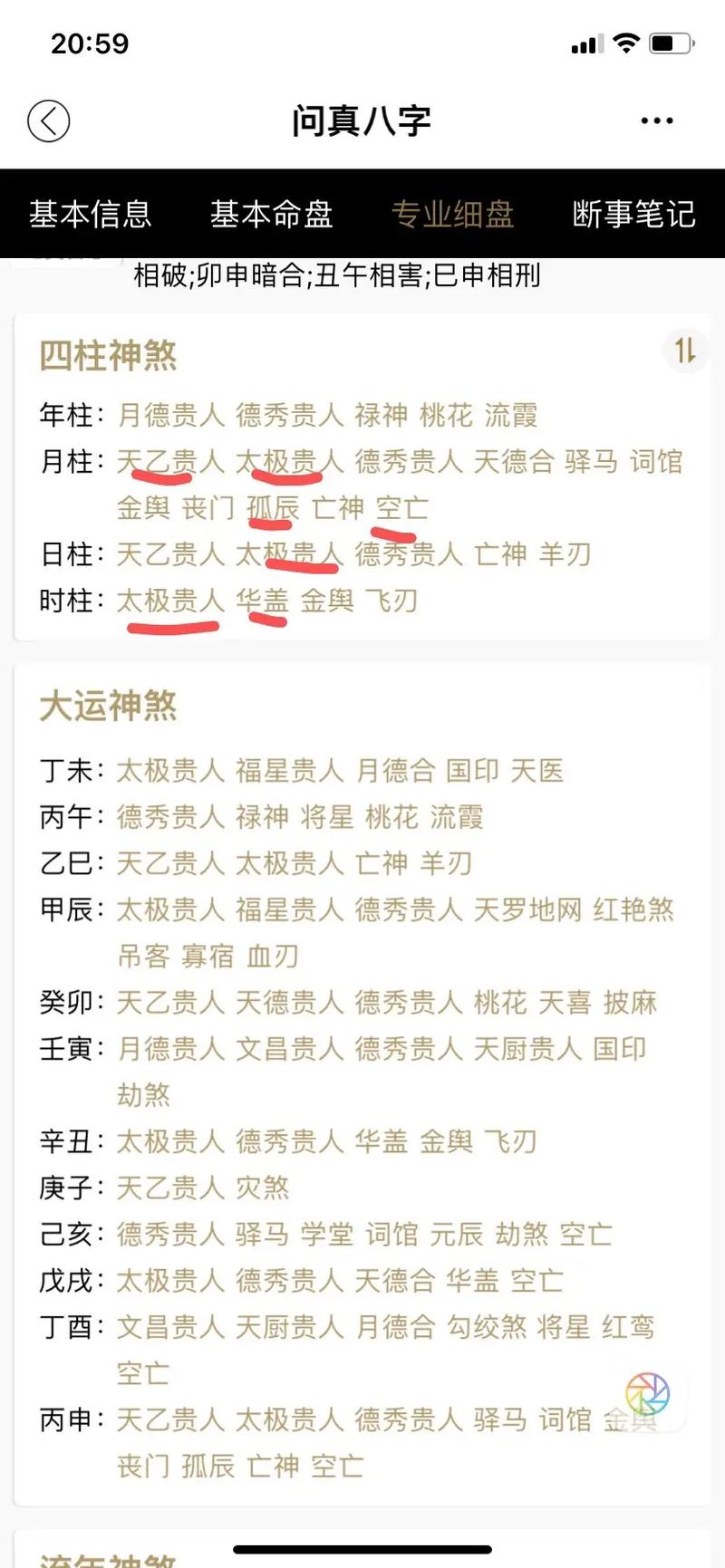Open the three-dot overflow menu
The height and width of the screenshot is (1568, 725).
pos(657,120)
